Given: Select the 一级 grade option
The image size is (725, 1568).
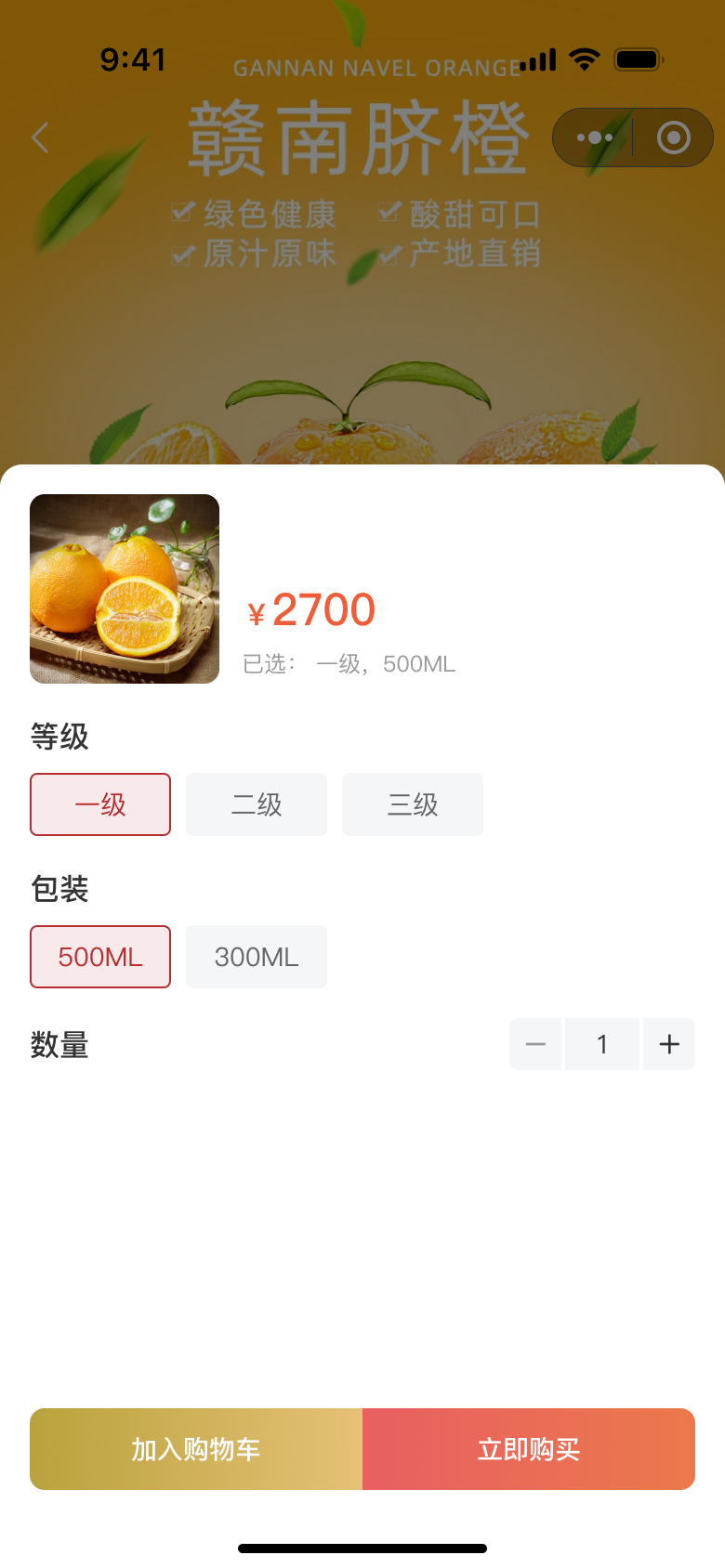Looking at the screenshot, I should 100,804.
